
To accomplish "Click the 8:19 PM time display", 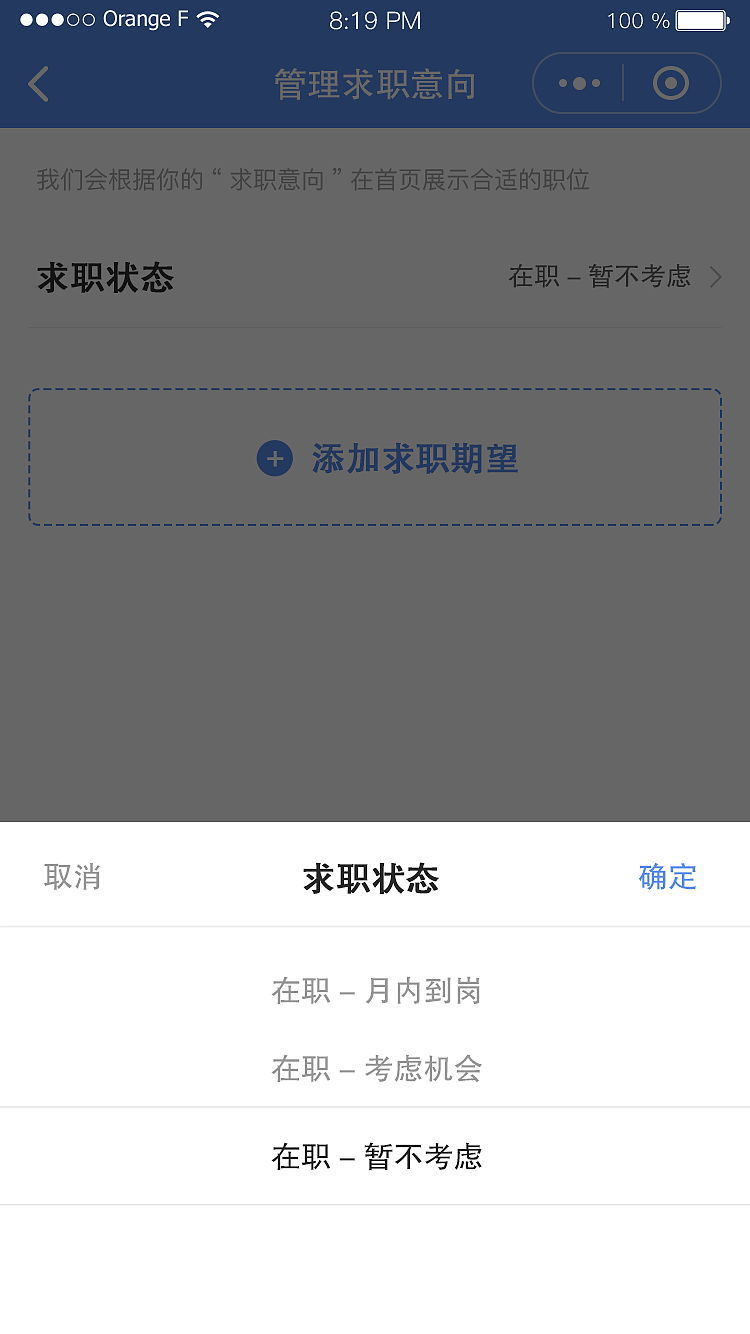I will click(375, 20).
